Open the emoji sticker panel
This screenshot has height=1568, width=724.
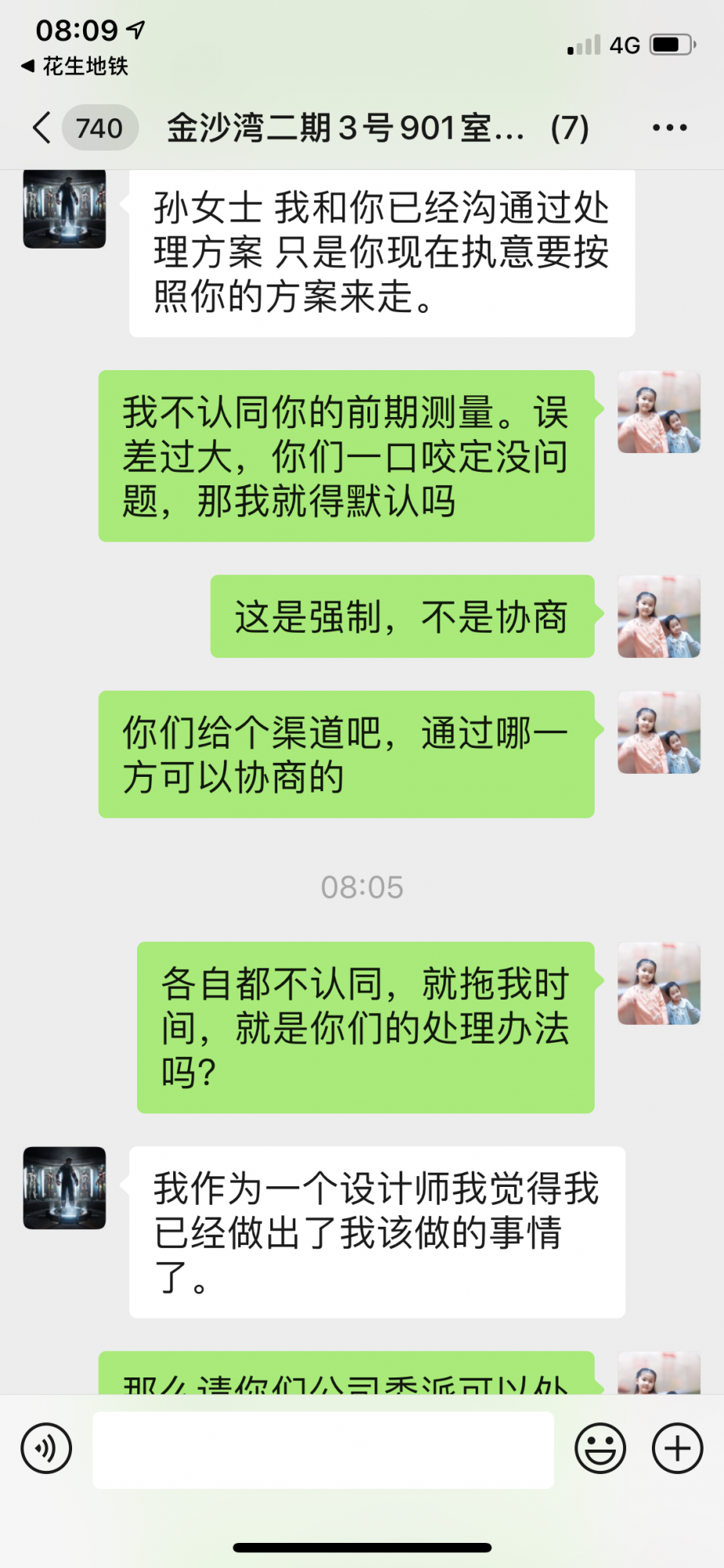coord(600,1448)
